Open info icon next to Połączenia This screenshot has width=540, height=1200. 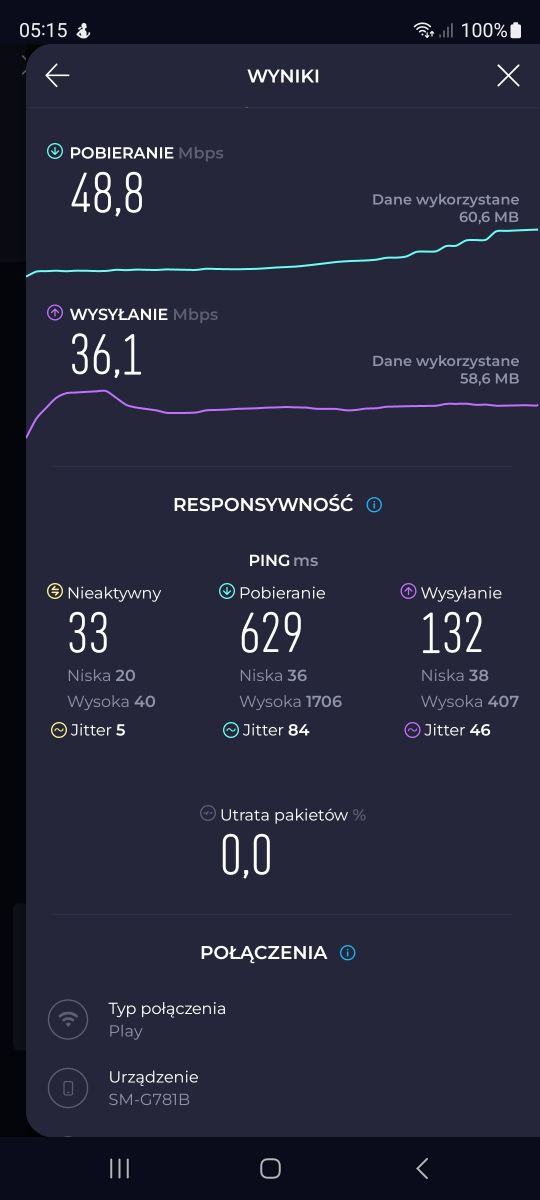[x=348, y=953]
